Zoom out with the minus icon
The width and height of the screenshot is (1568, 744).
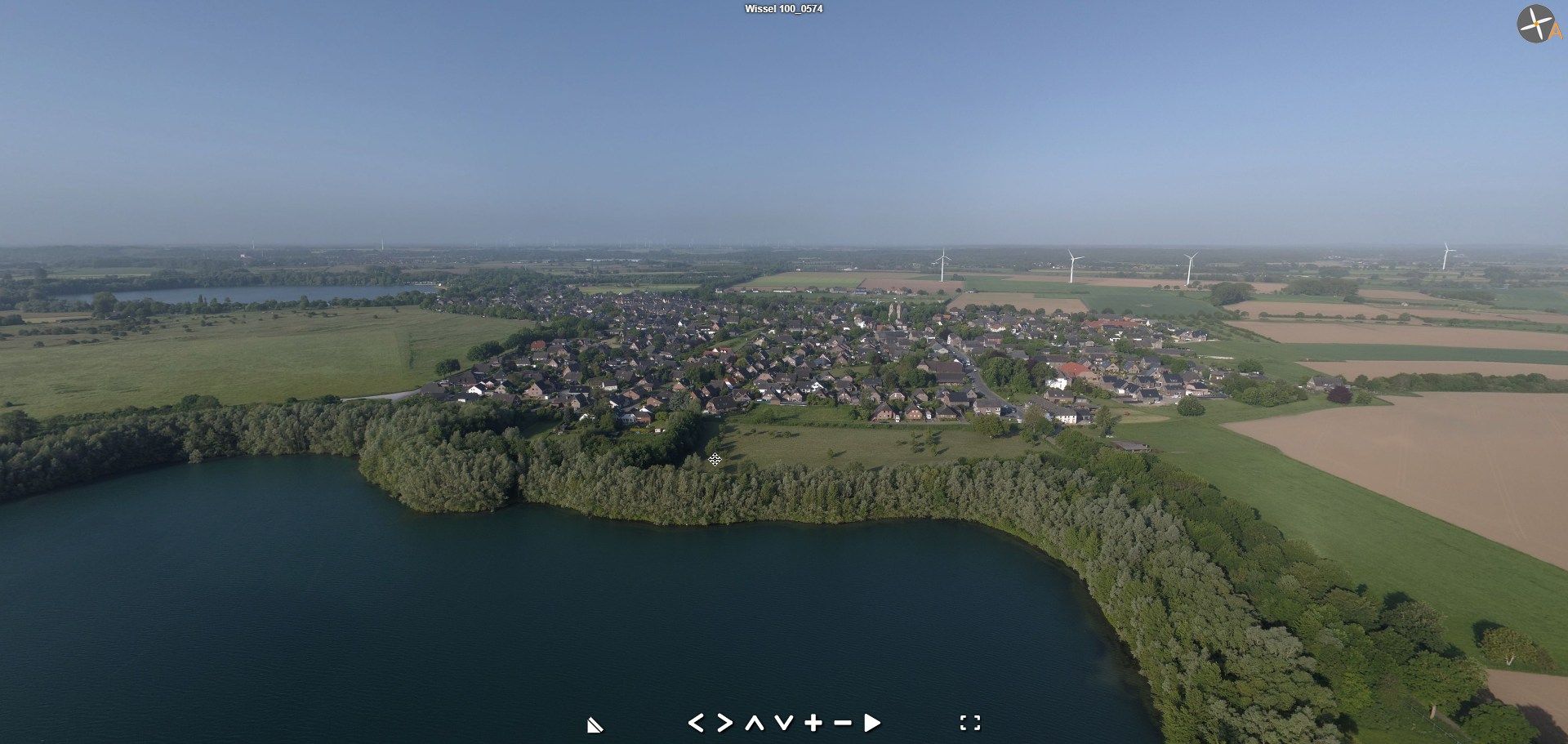tap(842, 723)
